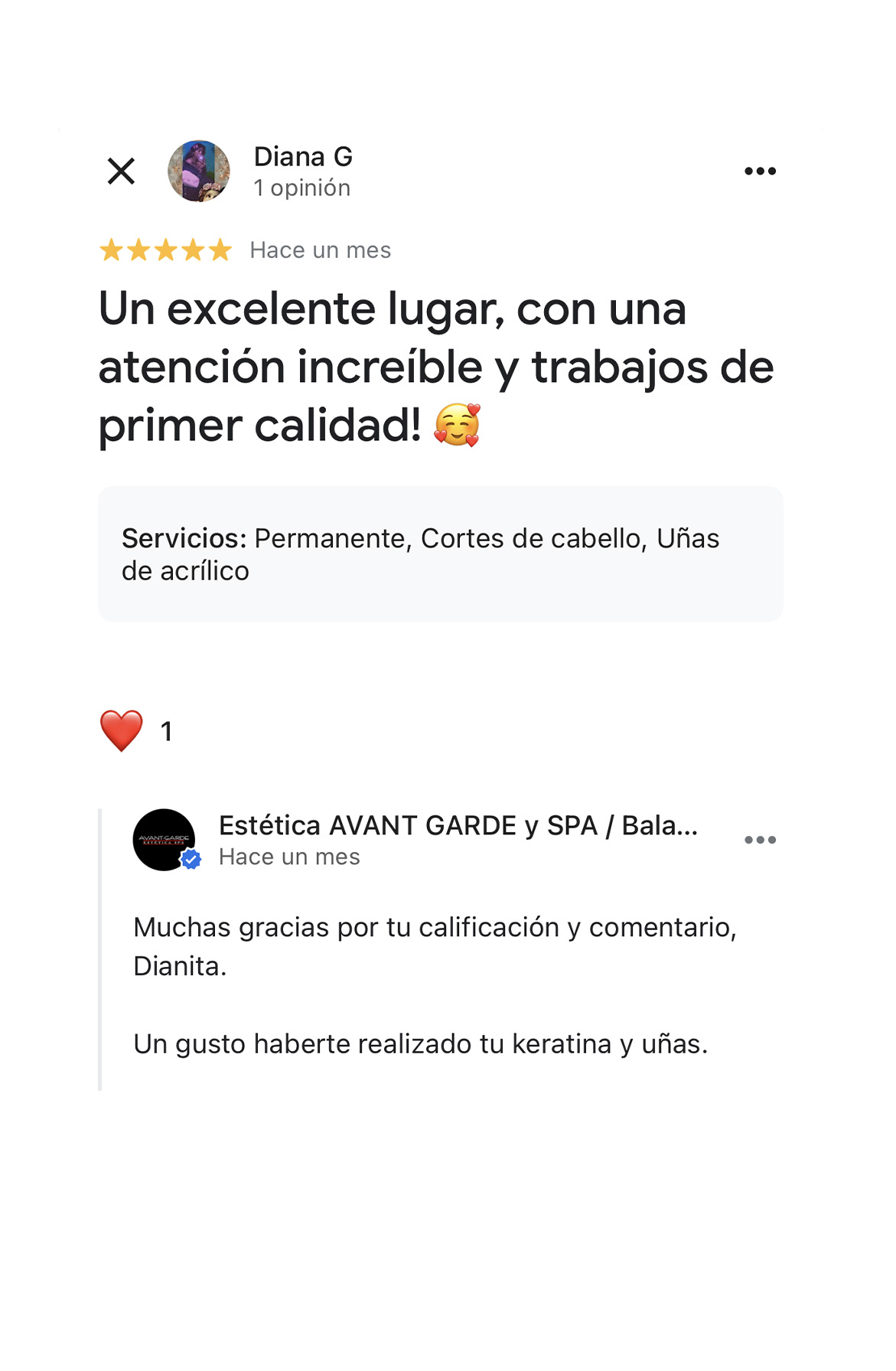The width and height of the screenshot is (896, 1371).
Task: Open more options for Diana G's review
Action: [x=760, y=171]
